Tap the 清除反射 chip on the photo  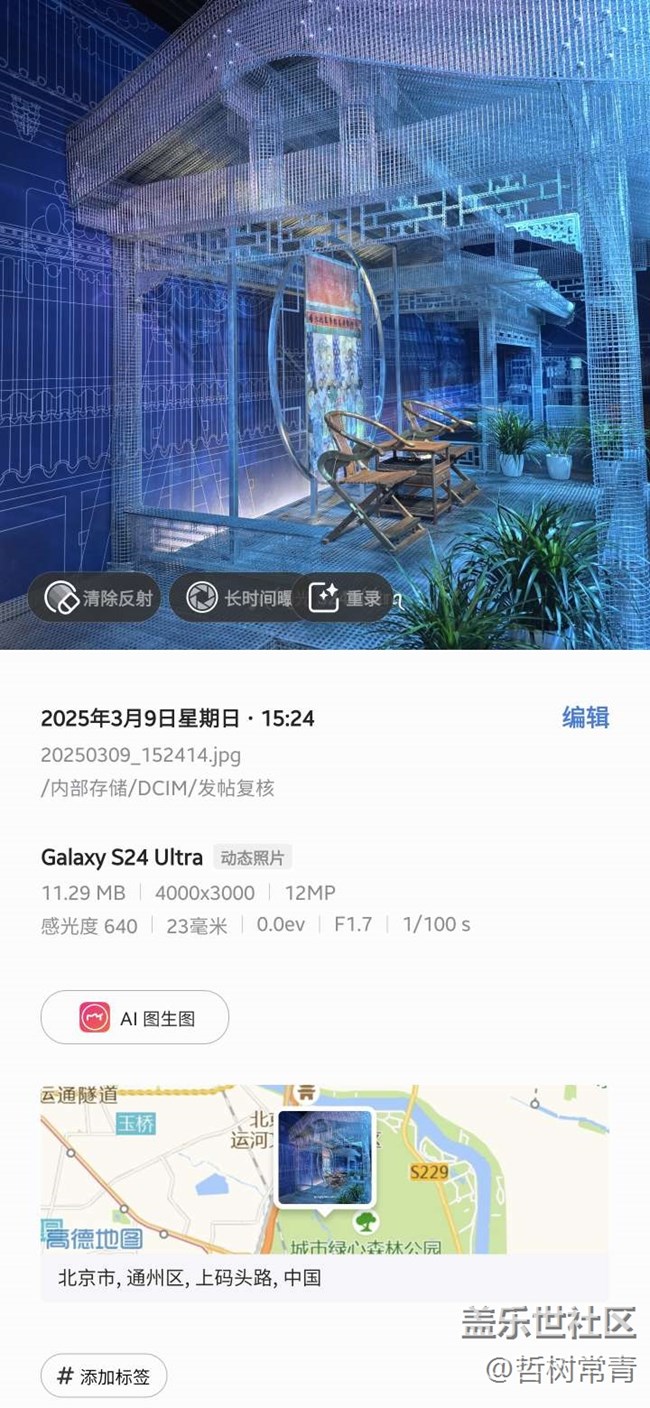tap(101, 598)
